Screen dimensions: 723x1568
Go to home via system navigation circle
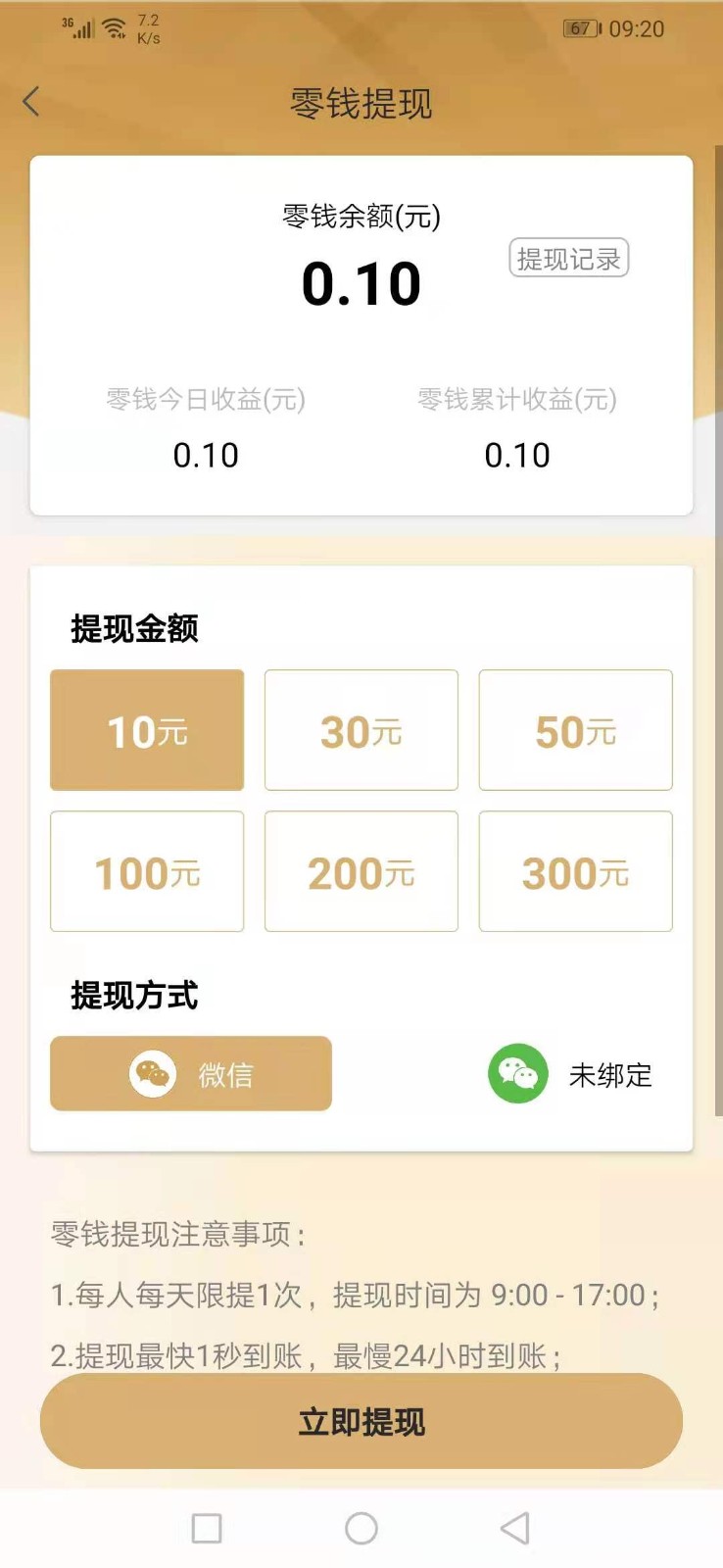click(361, 1528)
